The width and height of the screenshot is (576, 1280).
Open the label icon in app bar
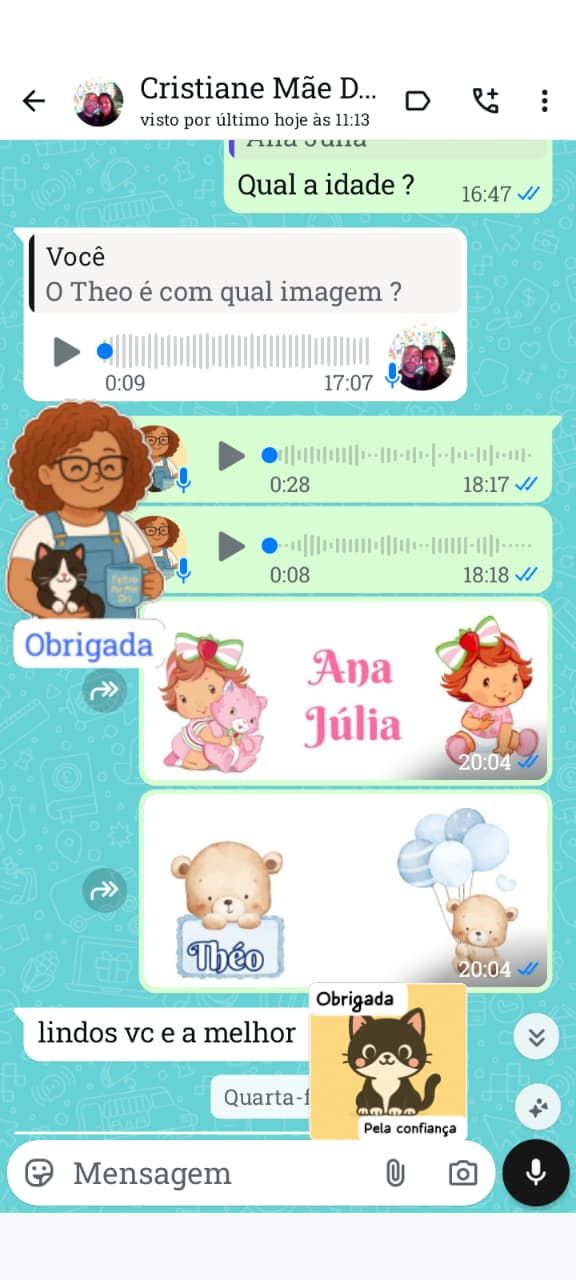tap(417, 100)
